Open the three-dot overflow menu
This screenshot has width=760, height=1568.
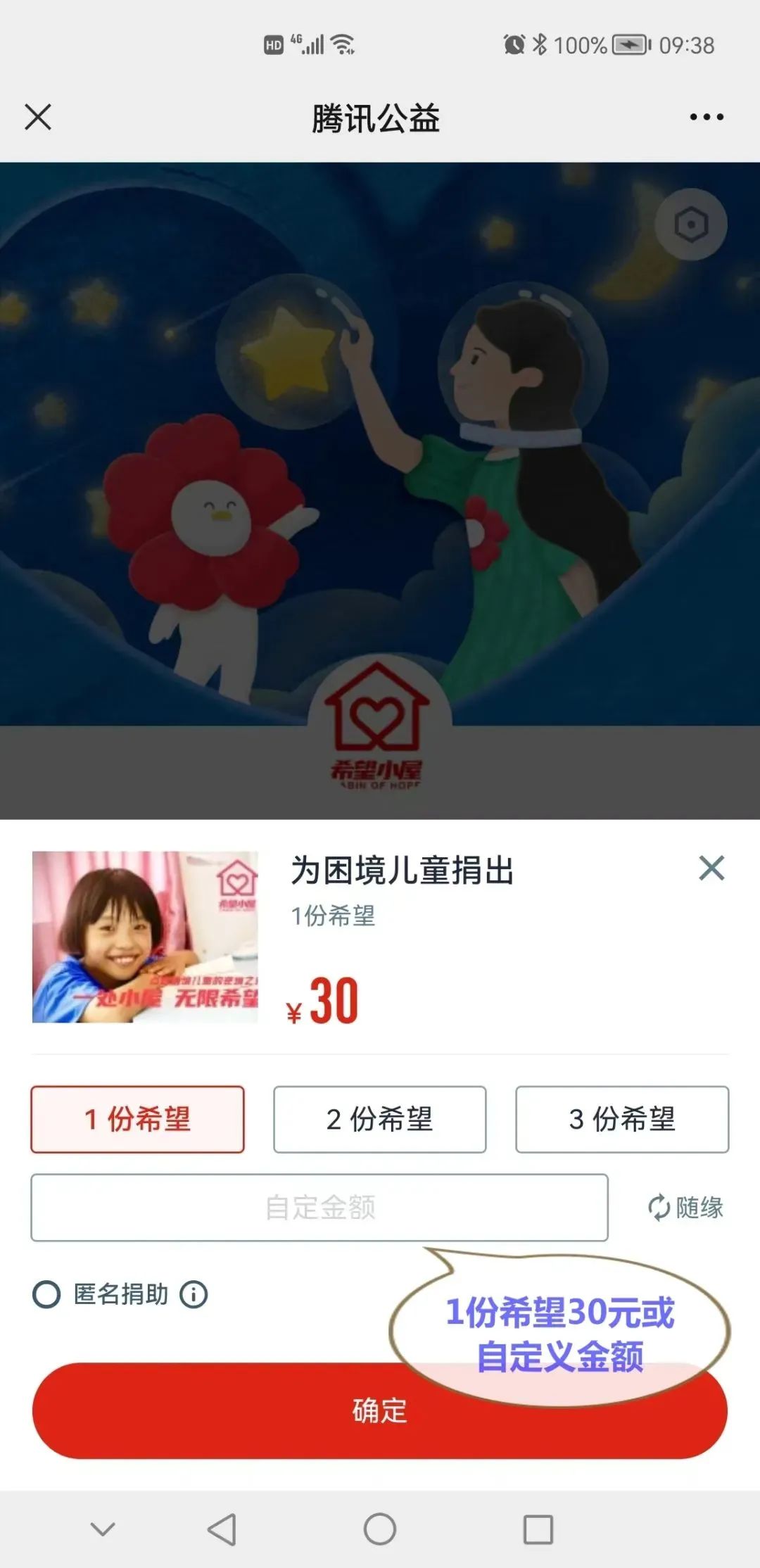707,117
